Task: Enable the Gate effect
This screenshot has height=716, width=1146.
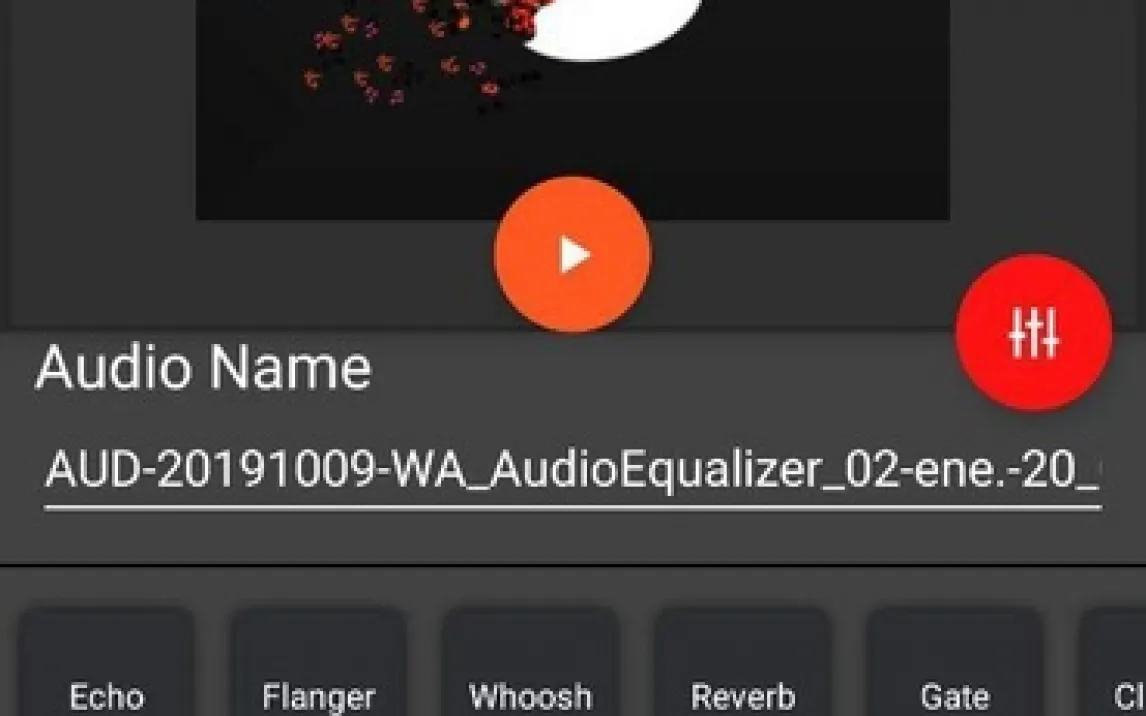Action: click(954, 665)
